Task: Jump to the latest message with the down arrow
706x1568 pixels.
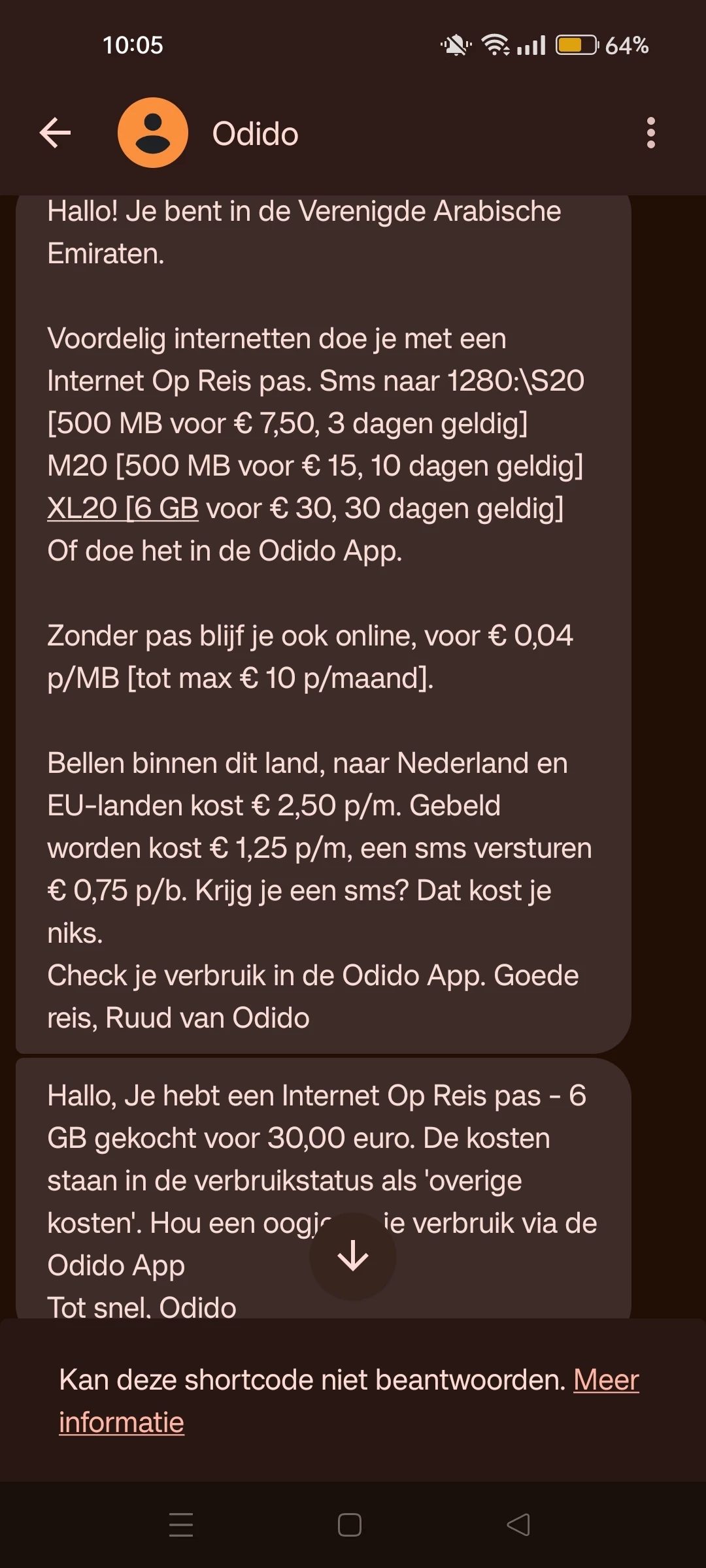Action: pyautogui.click(x=353, y=1256)
